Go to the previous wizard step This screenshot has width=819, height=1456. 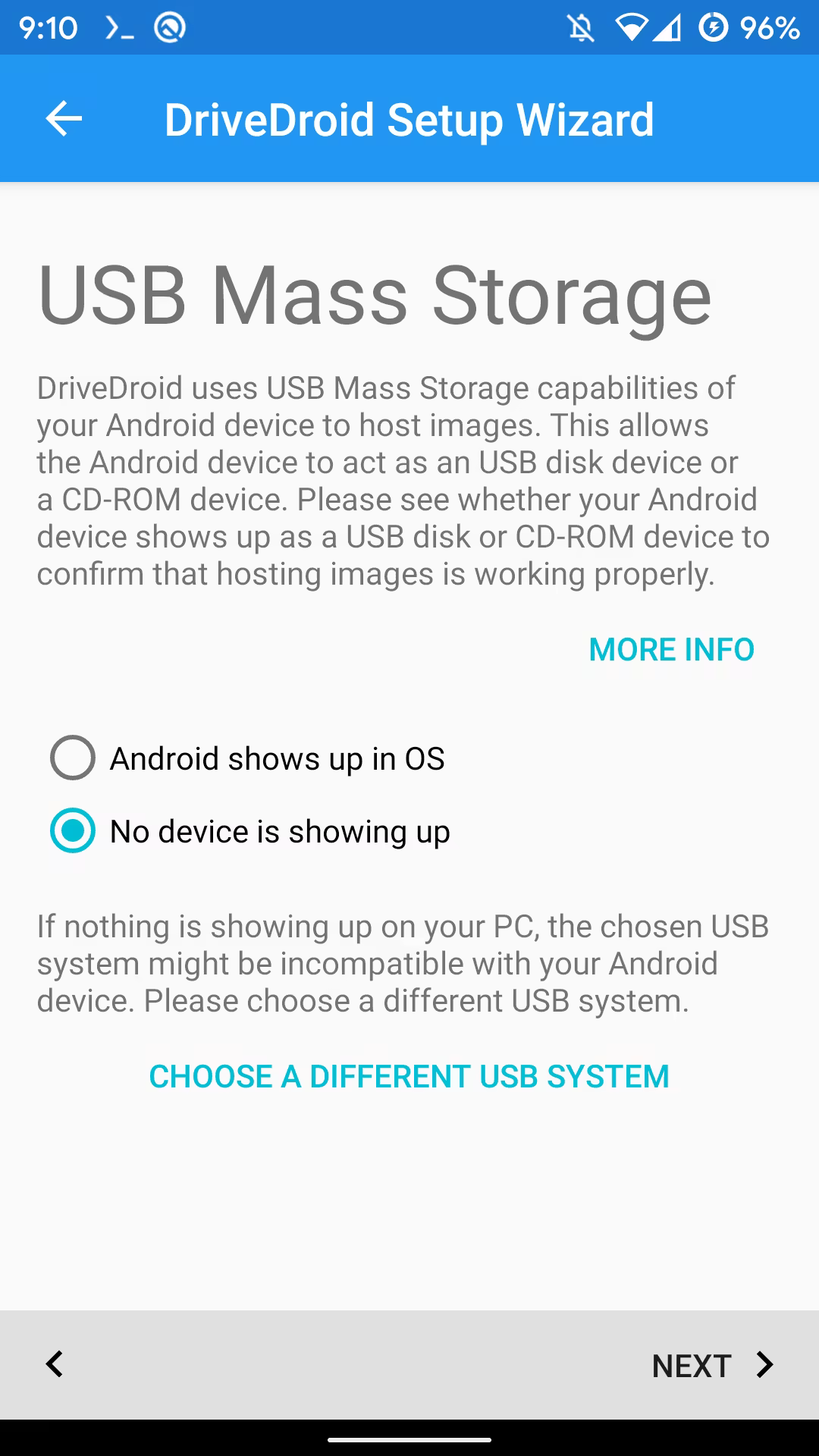click(x=55, y=1364)
